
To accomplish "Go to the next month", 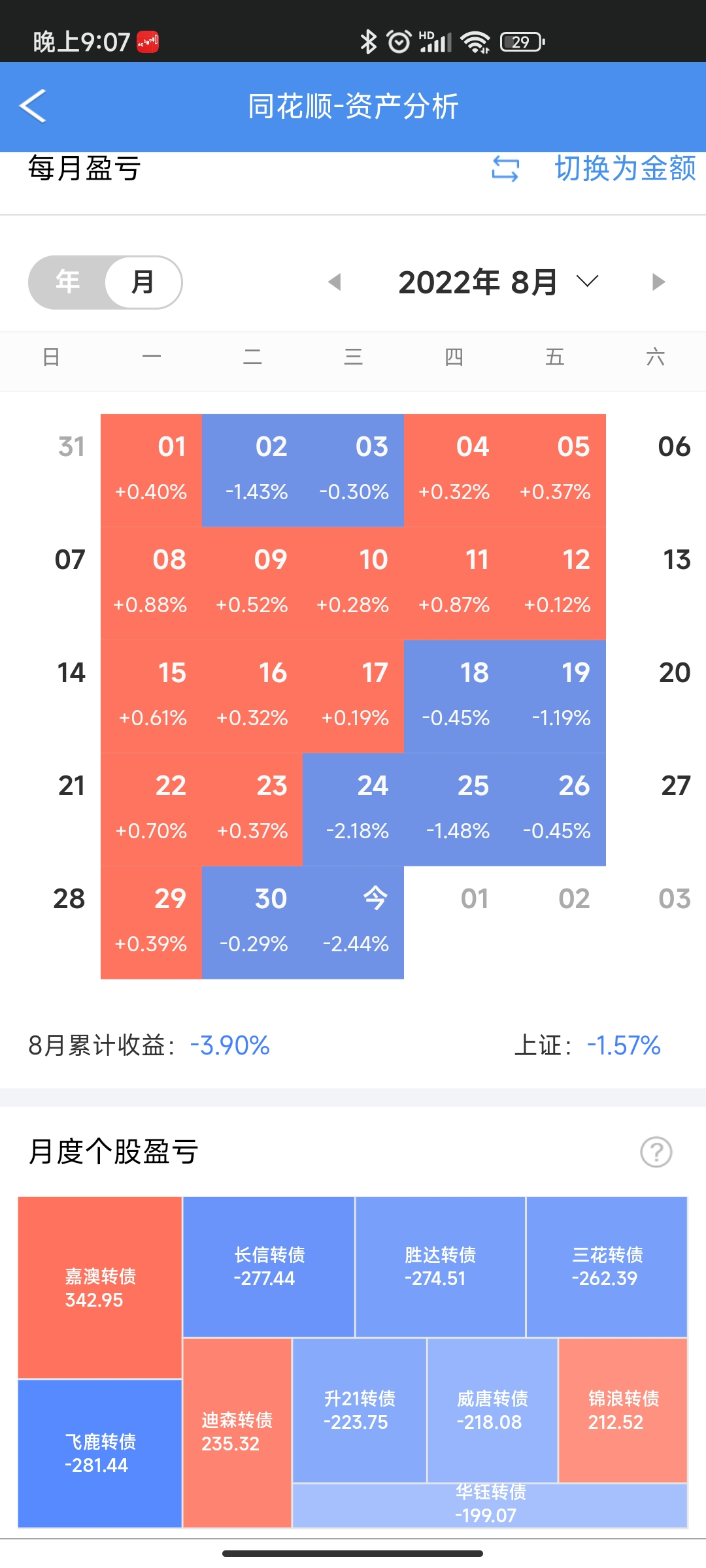I will (x=658, y=282).
